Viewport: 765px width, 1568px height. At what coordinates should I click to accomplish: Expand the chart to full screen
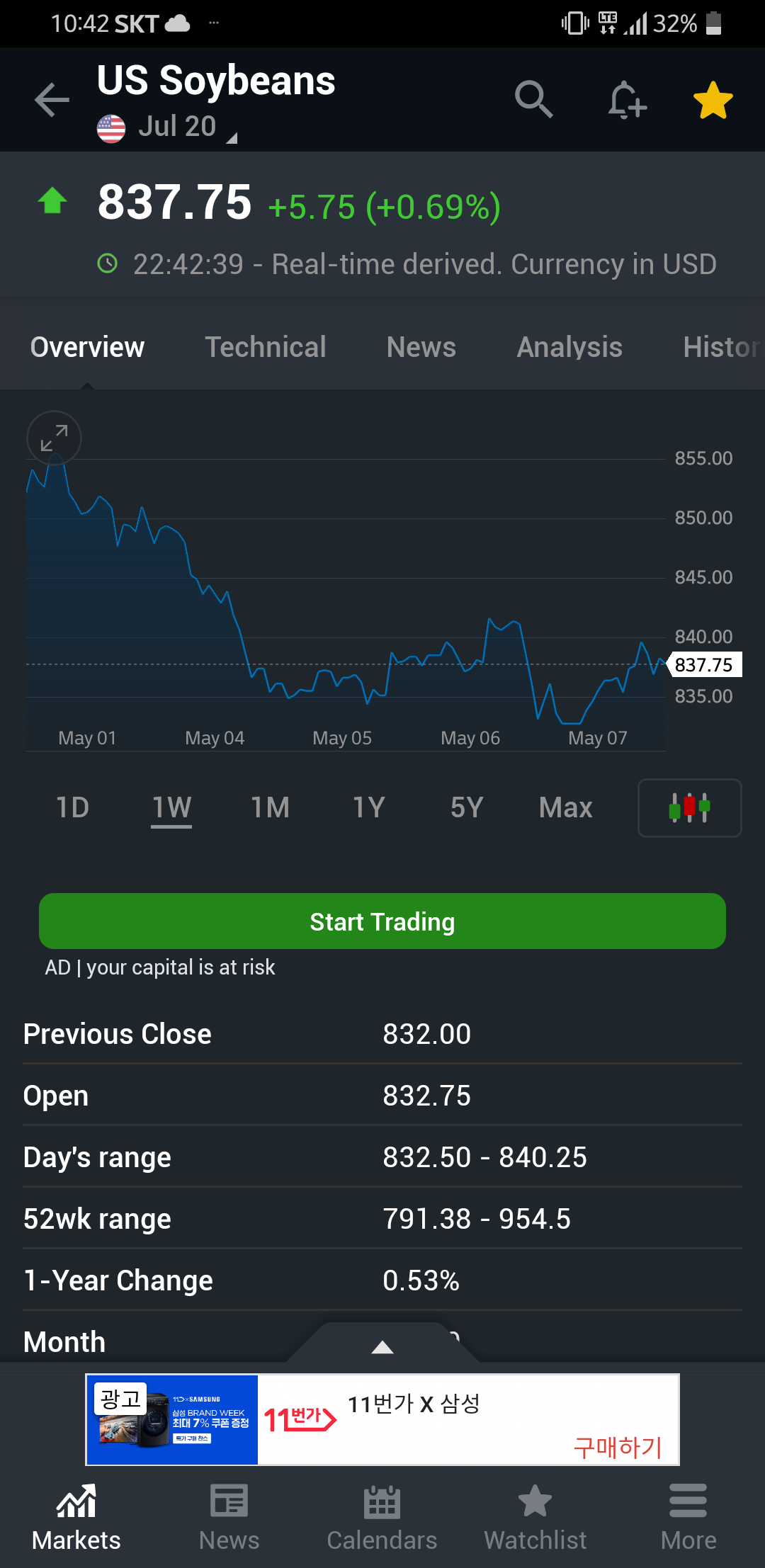point(54,438)
